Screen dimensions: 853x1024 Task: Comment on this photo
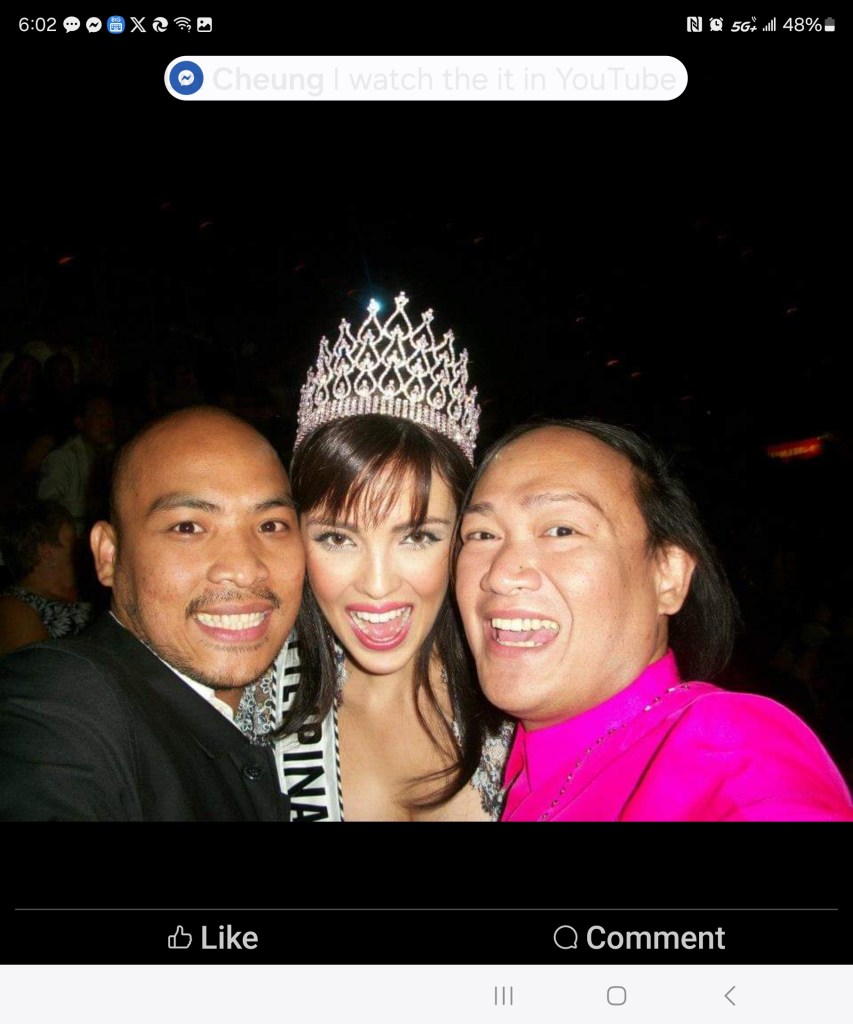[640, 937]
